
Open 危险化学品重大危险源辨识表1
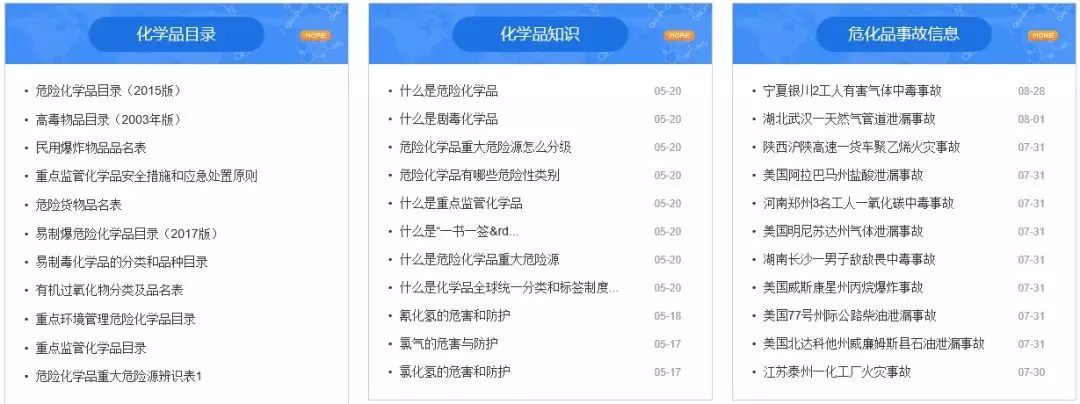pos(118,376)
